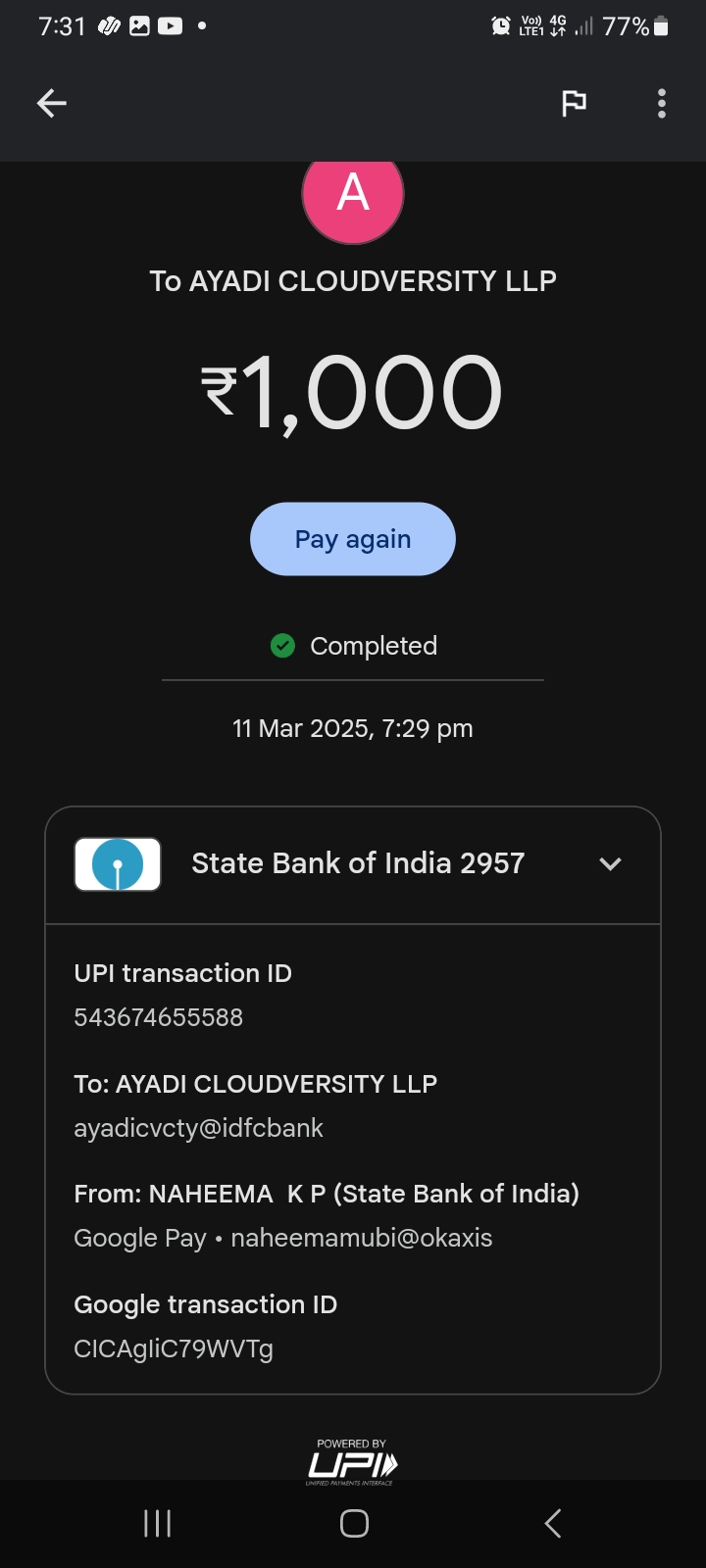Viewport: 706px width, 1568px height.
Task: Go to the home screen
Action: pyautogui.click(x=354, y=1523)
